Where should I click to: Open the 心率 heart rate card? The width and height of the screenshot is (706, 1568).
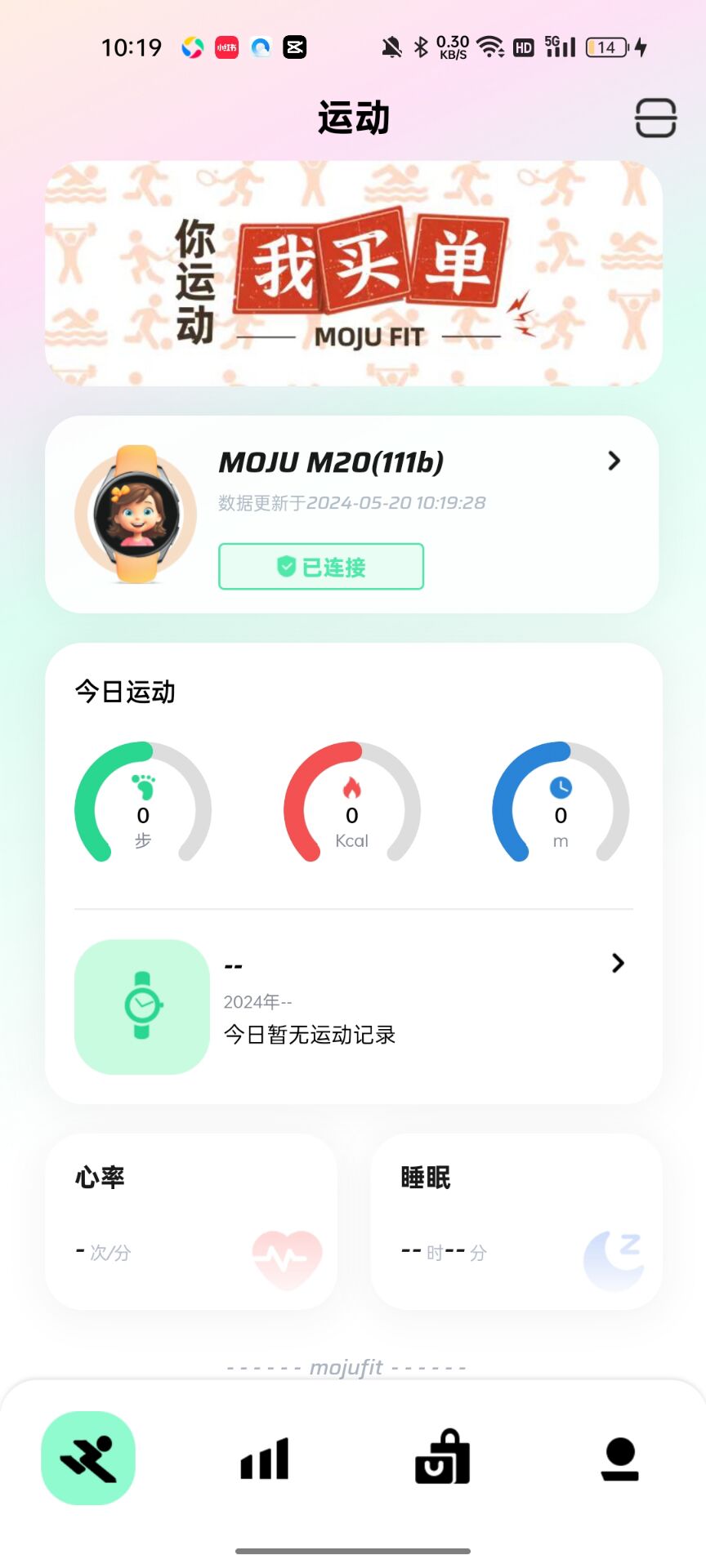coord(190,1222)
